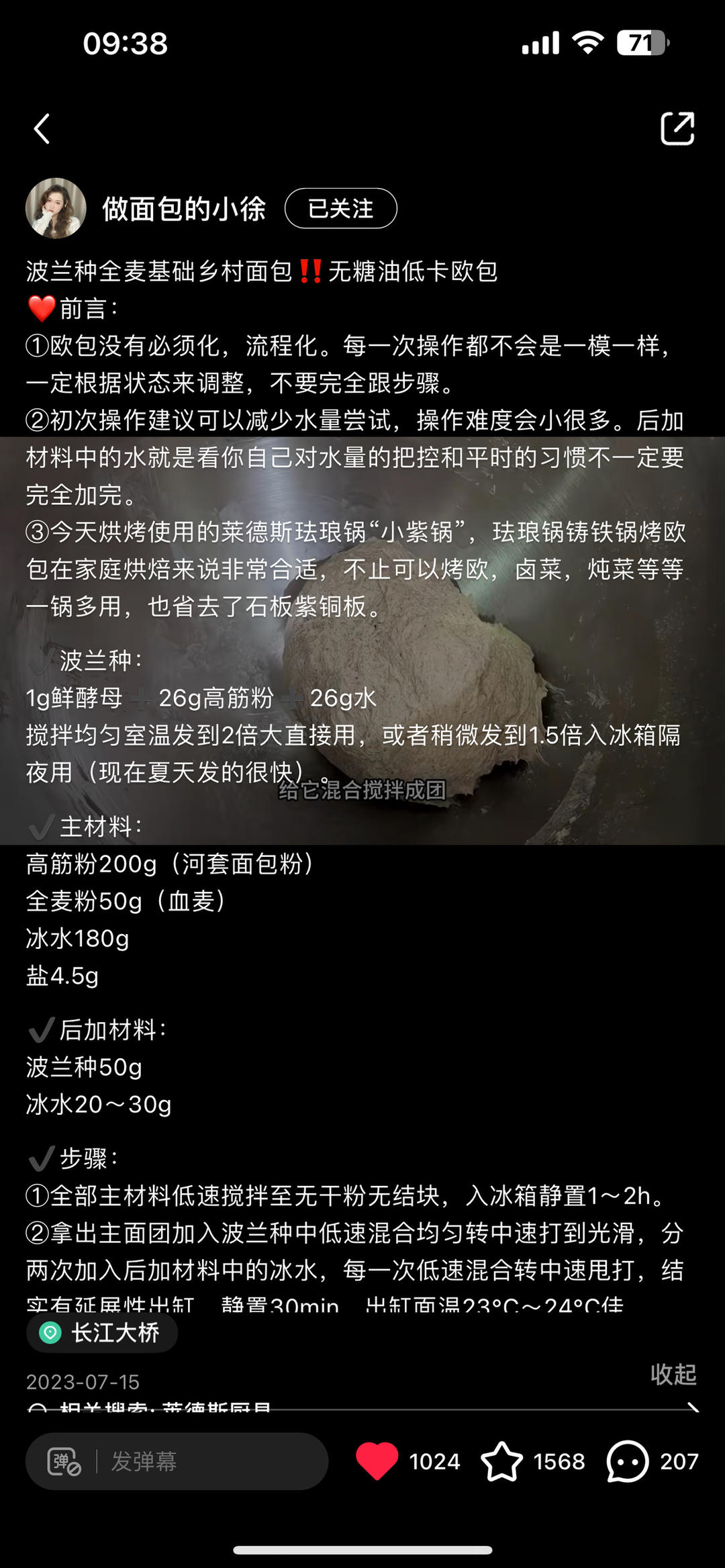Go back using the top-left arrow
725x1568 pixels.
point(42,129)
